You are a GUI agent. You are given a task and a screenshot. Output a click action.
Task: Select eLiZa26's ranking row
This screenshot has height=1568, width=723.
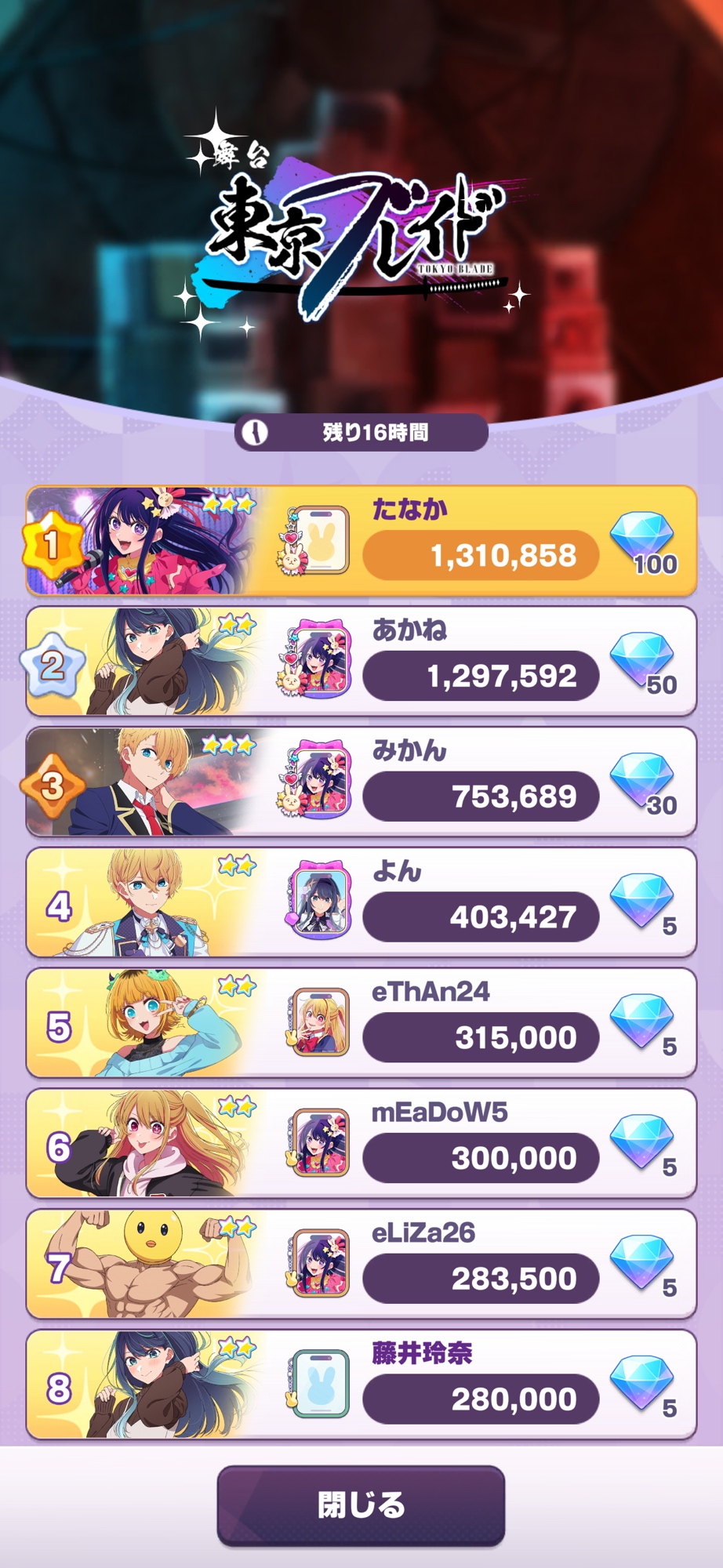[x=361, y=1265]
